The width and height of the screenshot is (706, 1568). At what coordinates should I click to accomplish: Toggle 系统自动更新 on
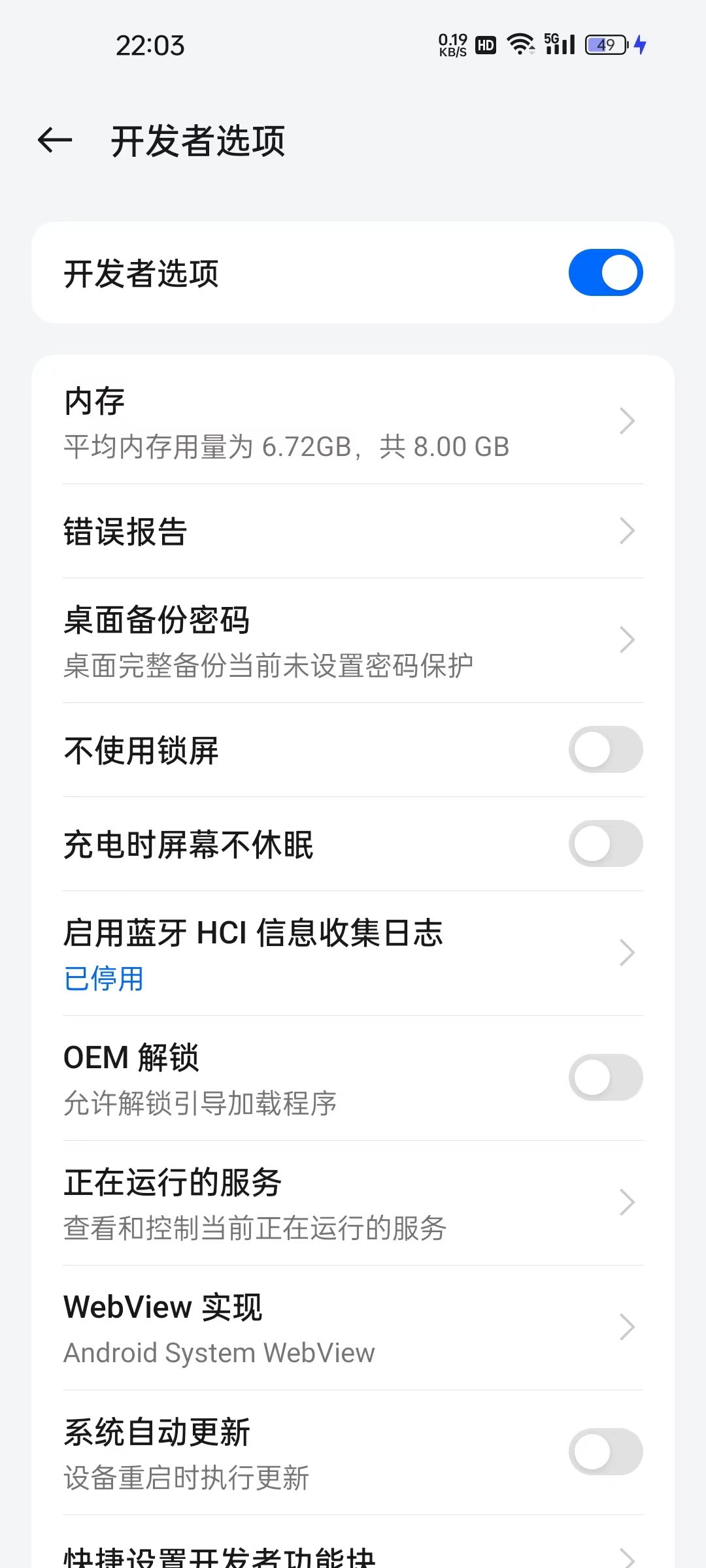click(605, 1452)
